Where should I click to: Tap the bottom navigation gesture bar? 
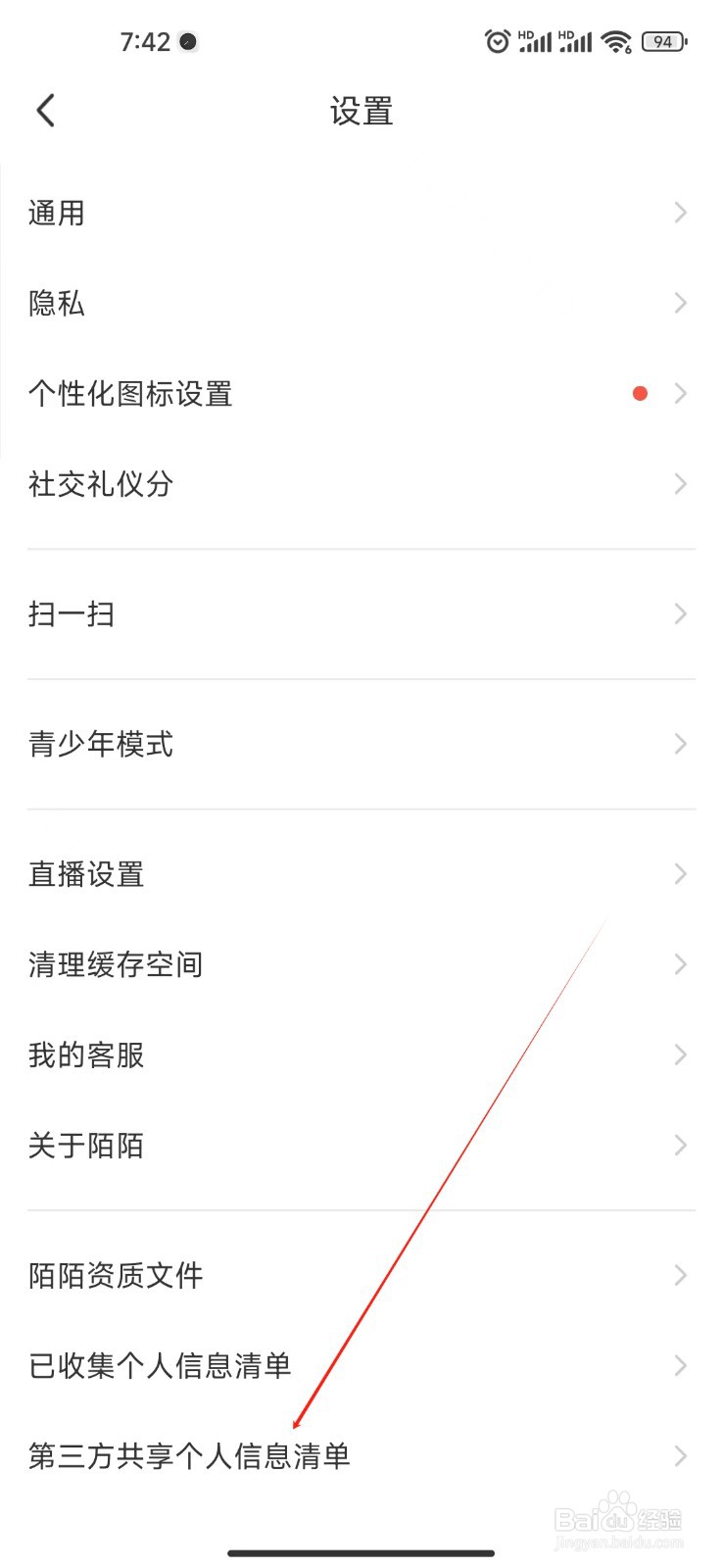tap(361, 1552)
